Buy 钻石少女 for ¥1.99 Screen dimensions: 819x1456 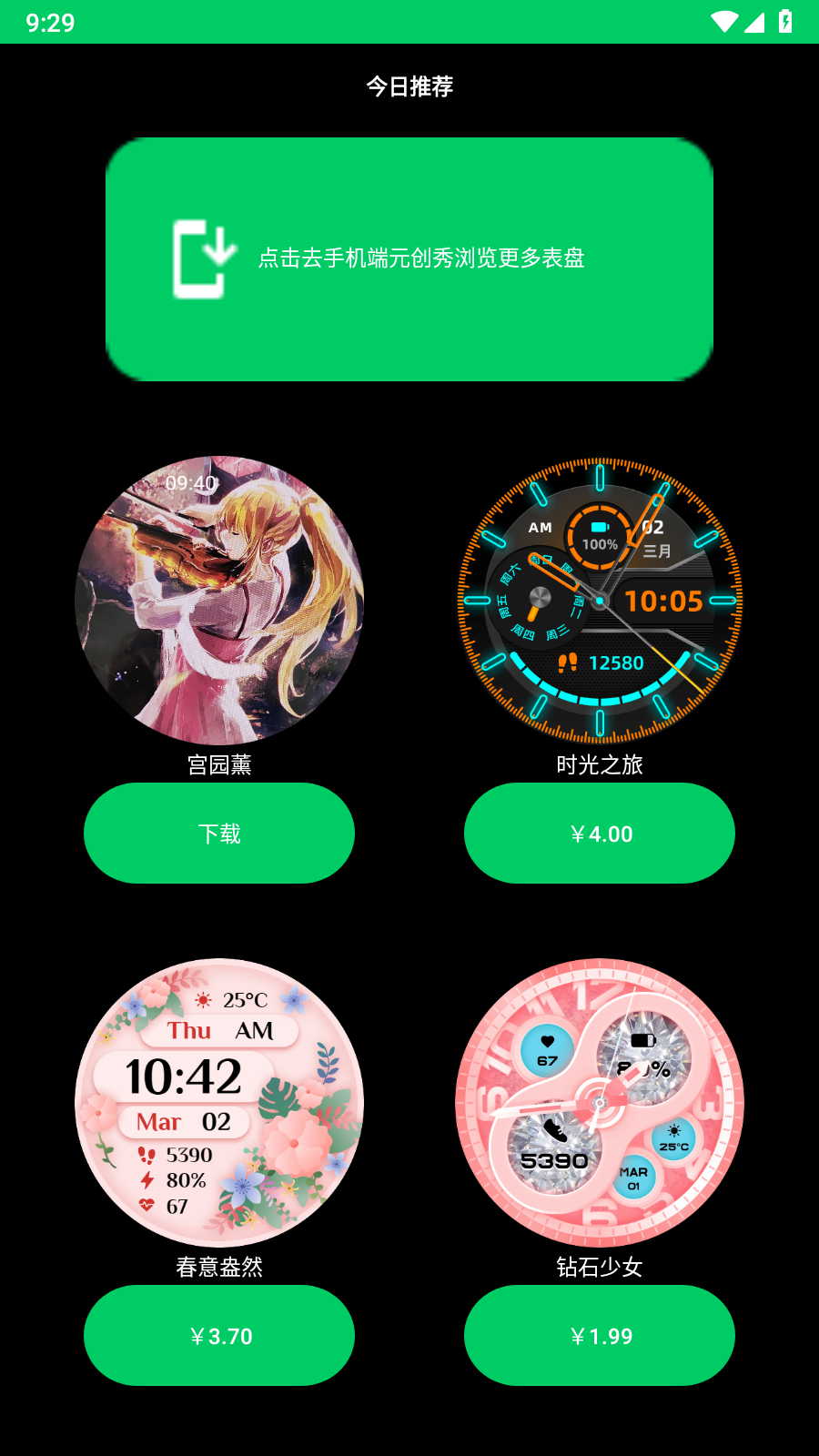[600, 1335]
